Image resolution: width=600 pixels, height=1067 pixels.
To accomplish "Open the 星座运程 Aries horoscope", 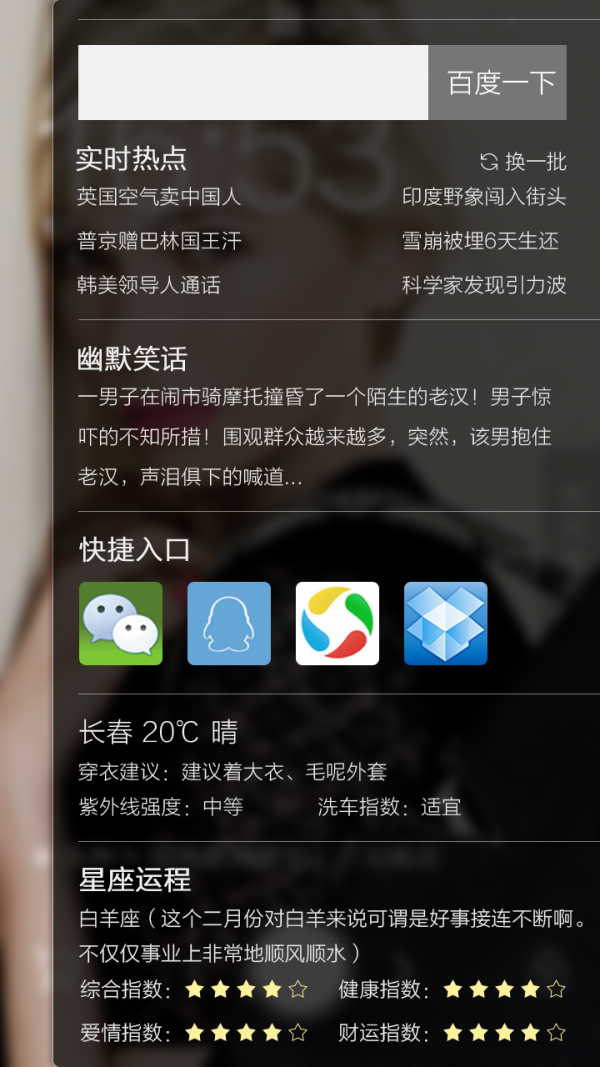I will coord(330,935).
